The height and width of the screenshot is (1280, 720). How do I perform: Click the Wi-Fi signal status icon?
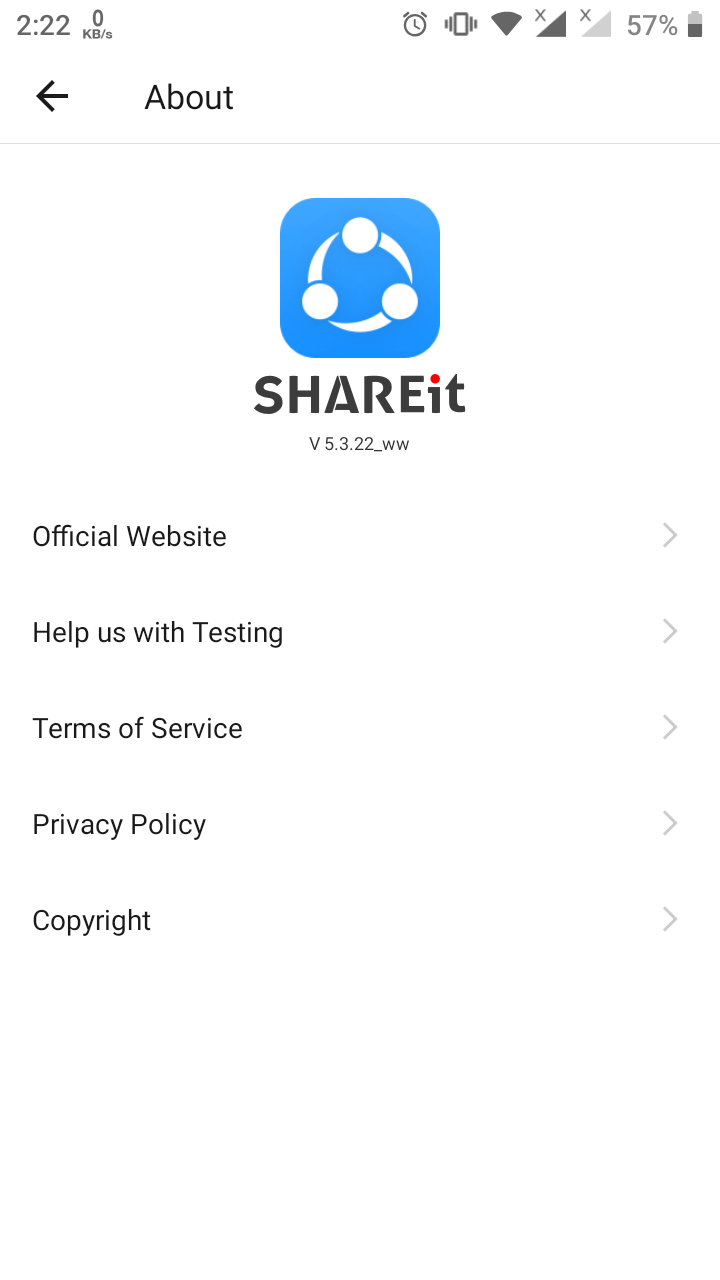click(505, 24)
